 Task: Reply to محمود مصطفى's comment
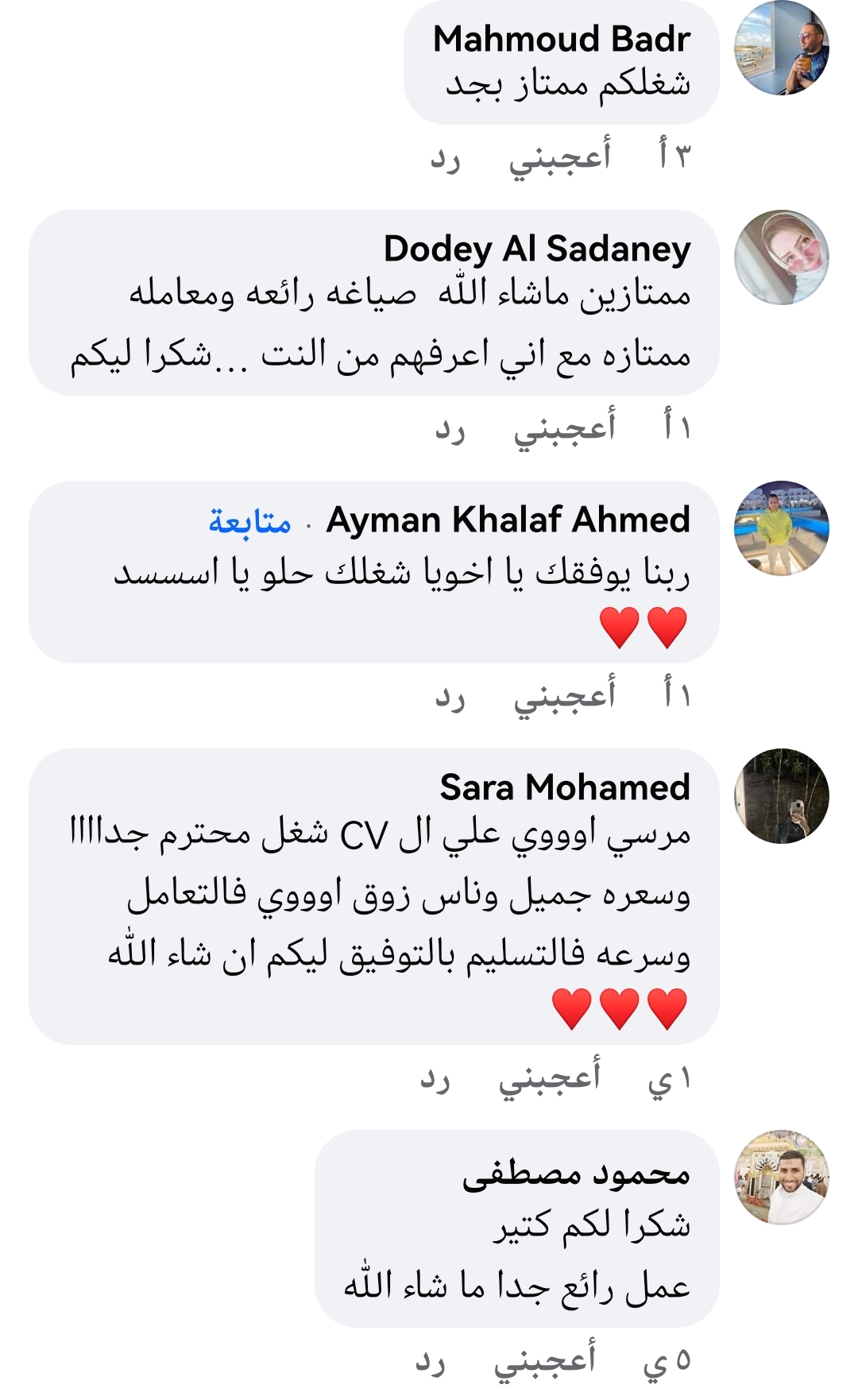pos(431,1360)
